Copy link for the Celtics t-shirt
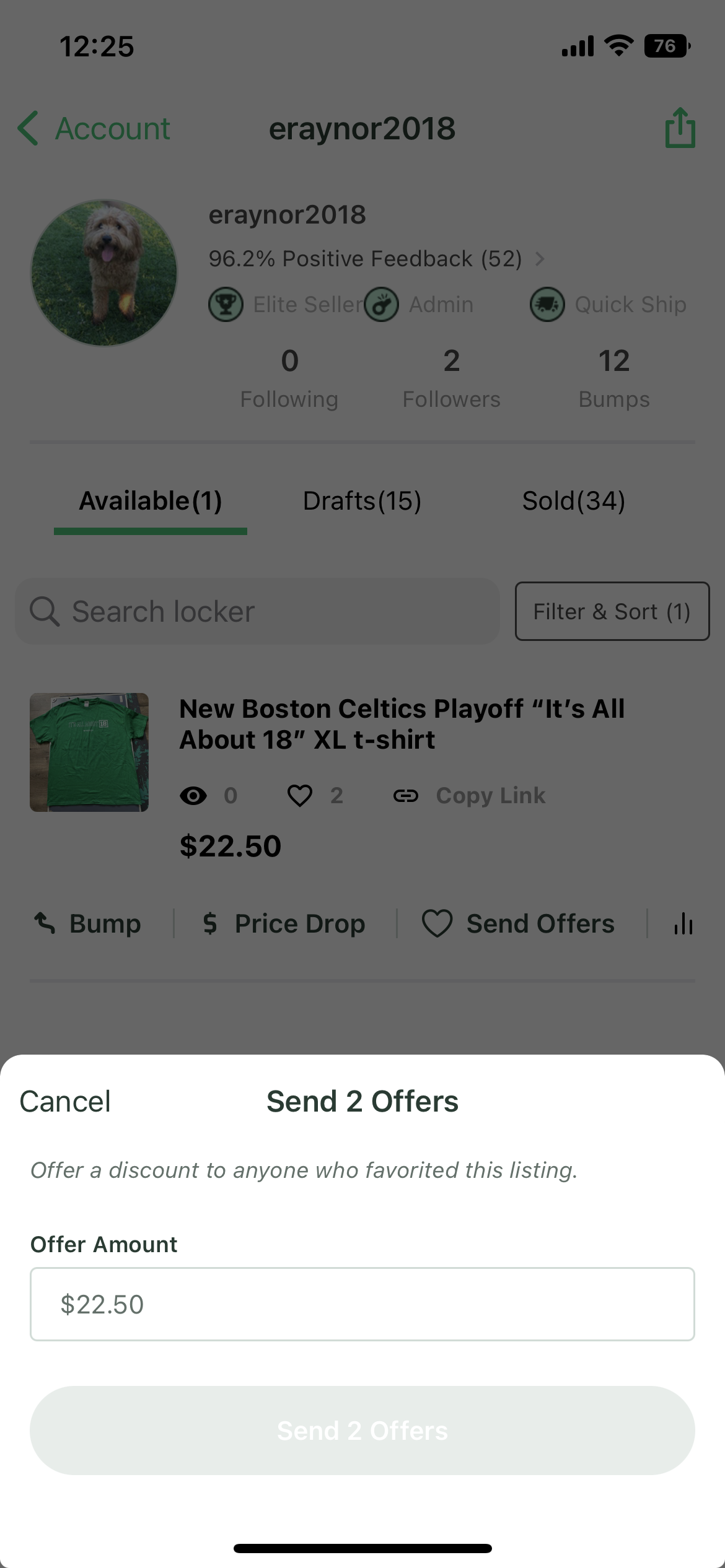The image size is (725, 1568). click(470, 796)
